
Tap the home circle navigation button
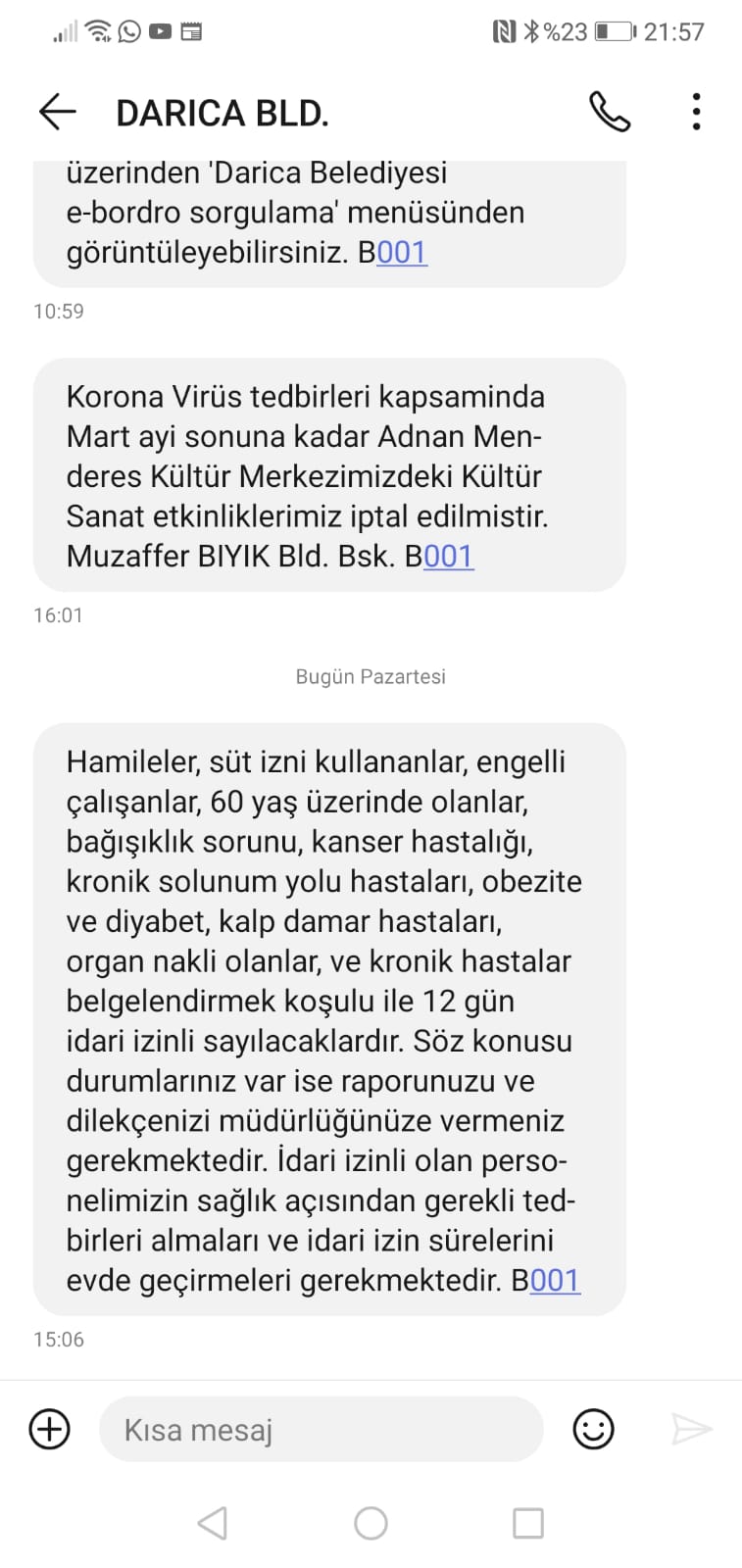[x=371, y=1523]
